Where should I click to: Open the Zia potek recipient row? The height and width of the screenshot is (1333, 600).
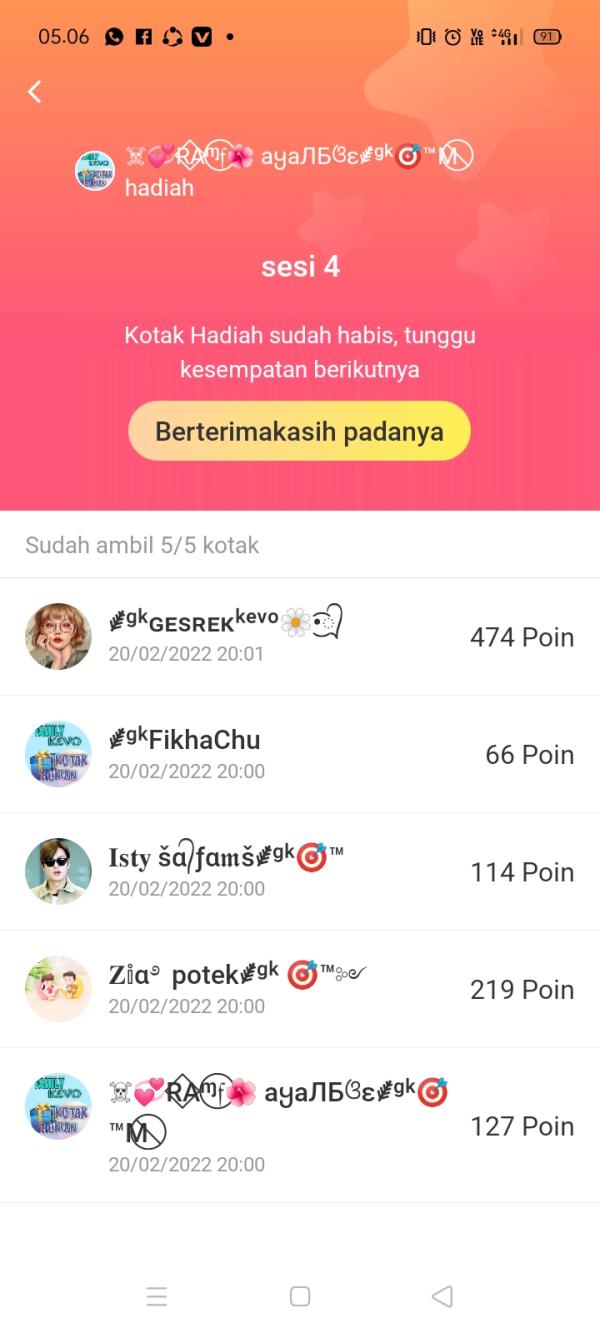click(300, 989)
